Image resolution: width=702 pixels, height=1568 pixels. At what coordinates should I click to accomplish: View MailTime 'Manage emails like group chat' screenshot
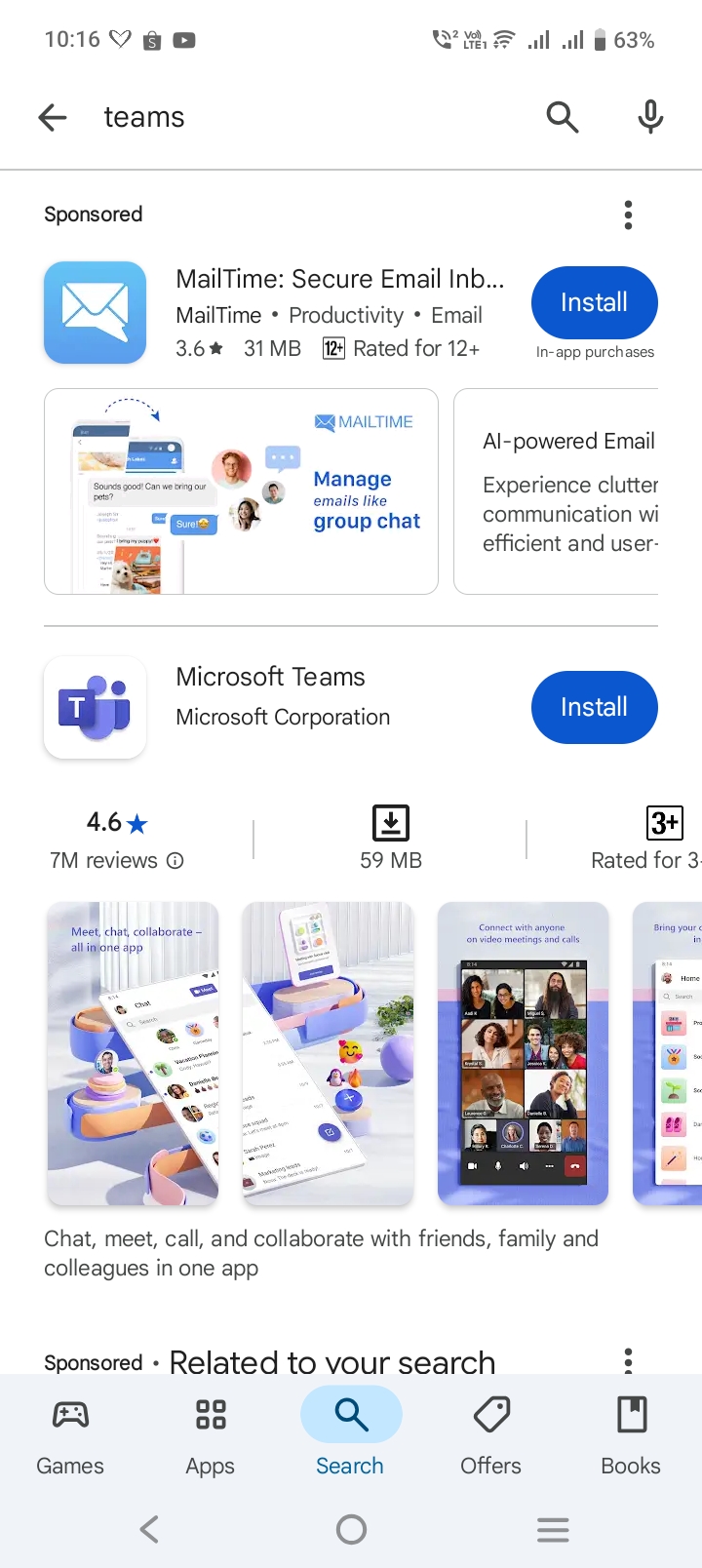coord(241,491)
